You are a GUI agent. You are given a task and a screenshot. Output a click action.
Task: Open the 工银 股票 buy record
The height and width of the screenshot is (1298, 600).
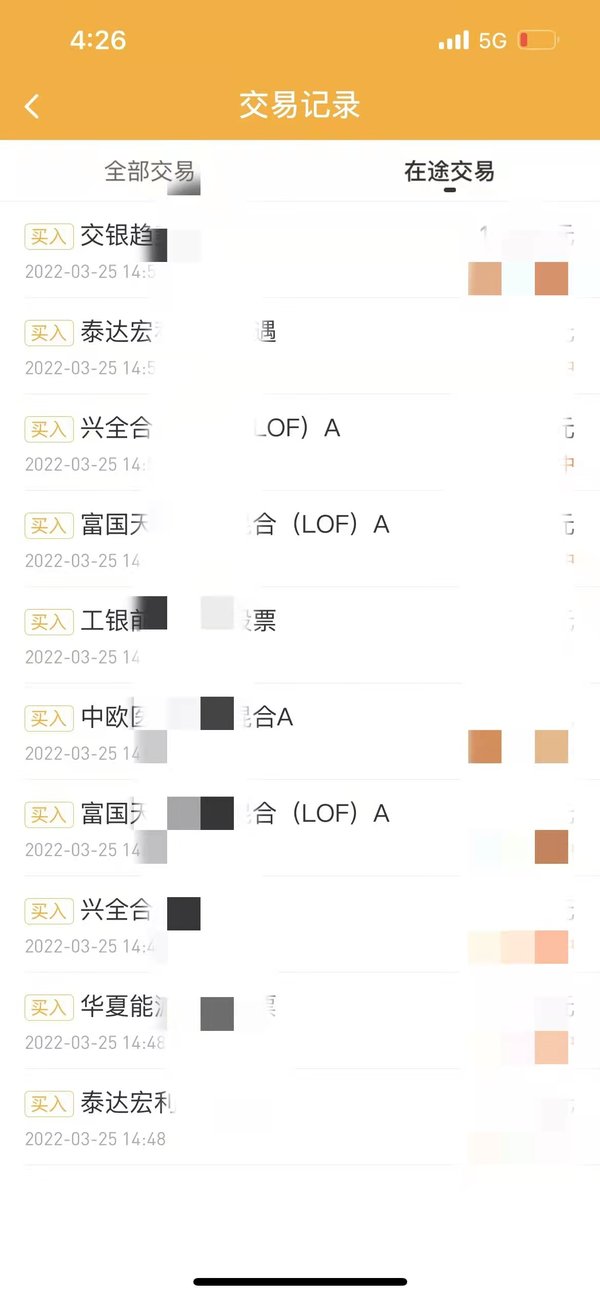point(300,636)
